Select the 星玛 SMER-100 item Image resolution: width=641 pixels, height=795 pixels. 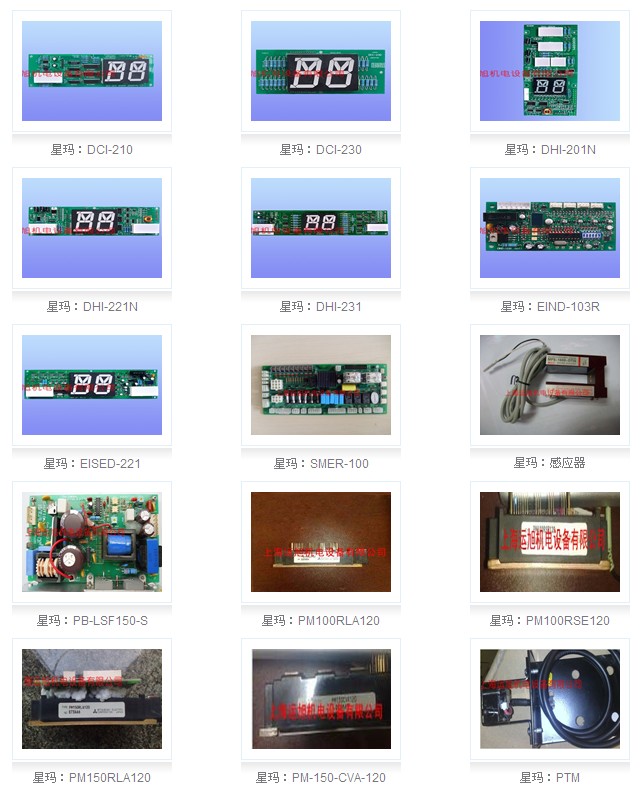coord(321,385)
